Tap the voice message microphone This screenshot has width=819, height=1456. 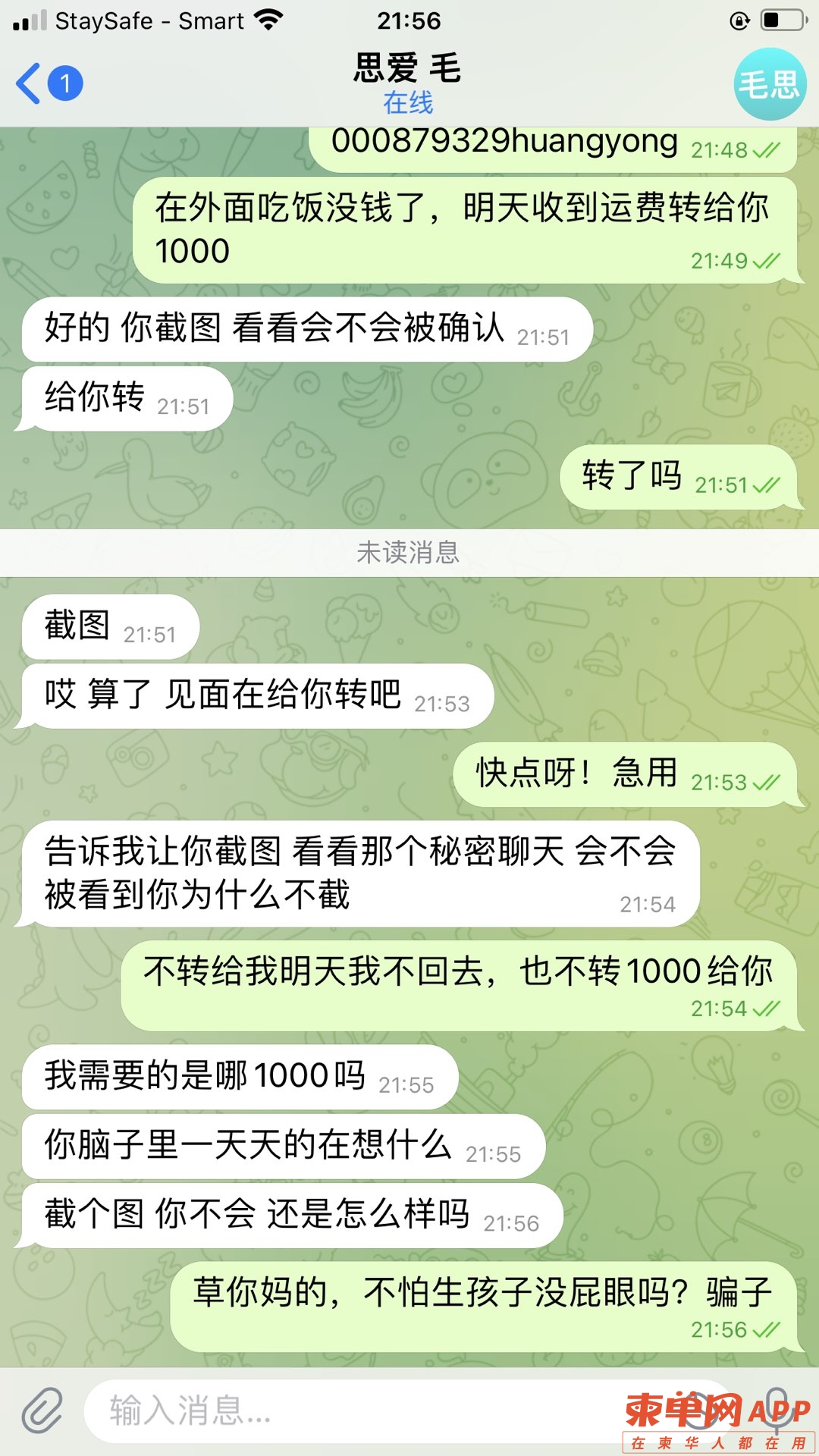pyautogui.click(x=777, y=1409)
